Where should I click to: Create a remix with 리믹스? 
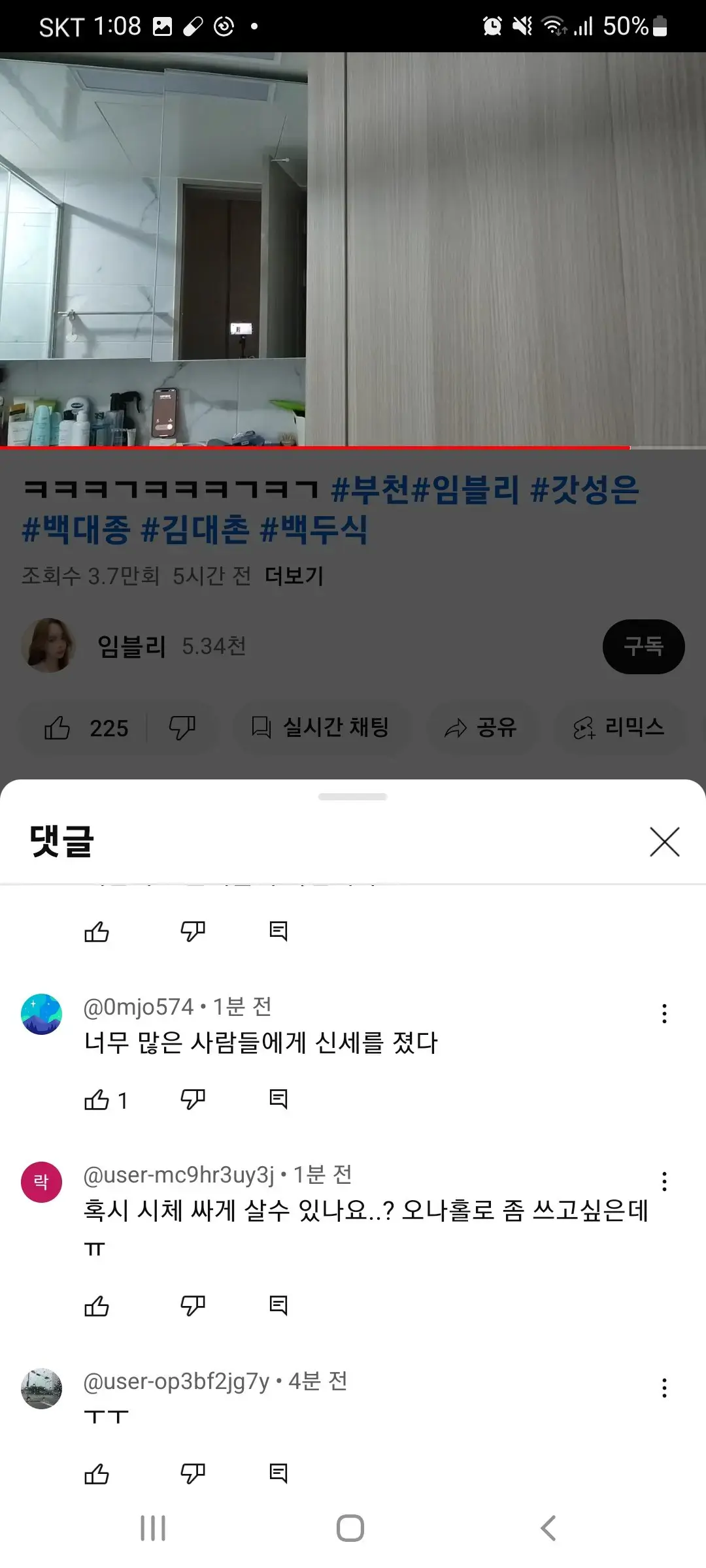[618, 727]
